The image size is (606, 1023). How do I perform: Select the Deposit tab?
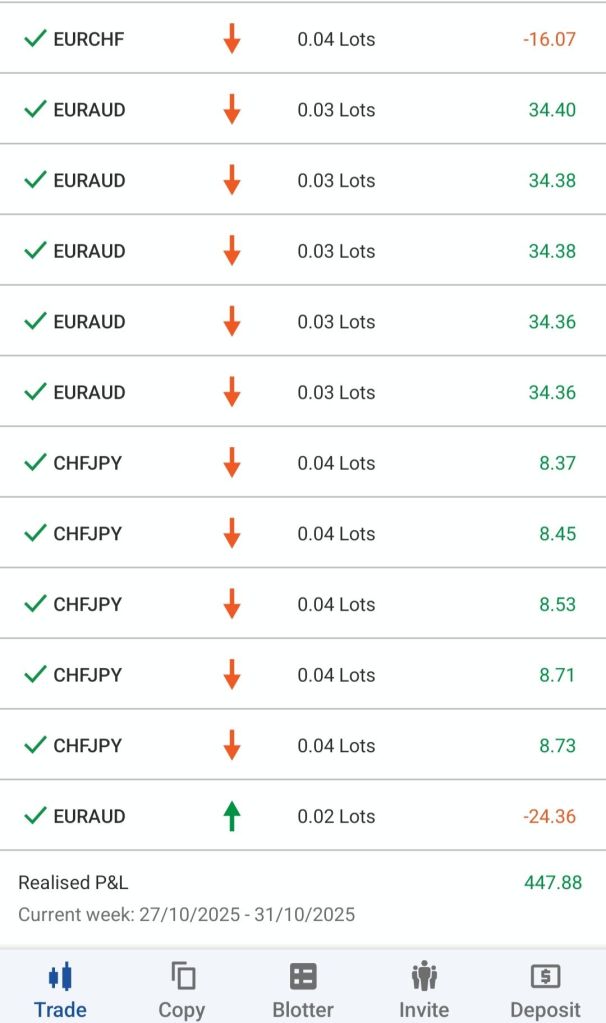click(545, 989)
